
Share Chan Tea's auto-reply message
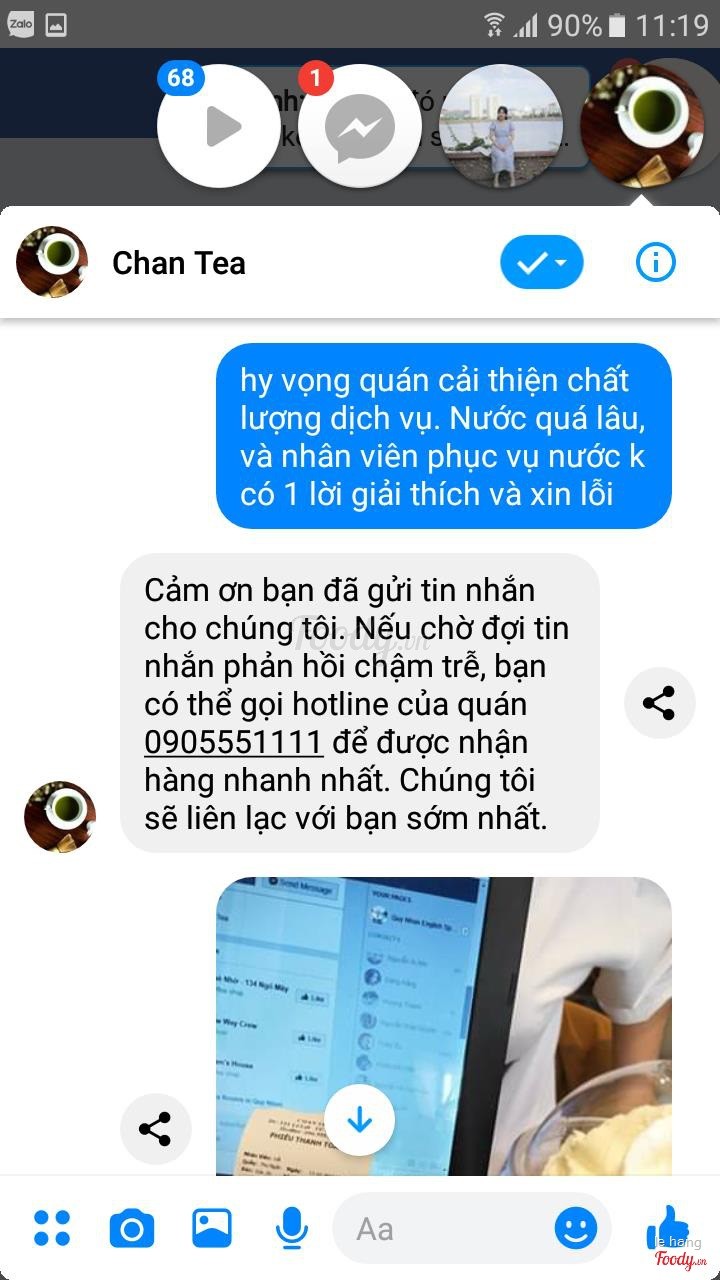[x=659, y=703]
